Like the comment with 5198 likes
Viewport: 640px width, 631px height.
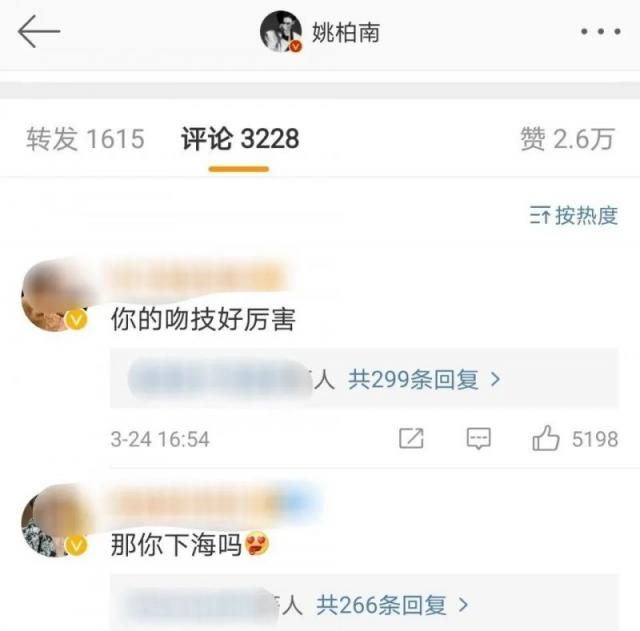tap(547, 438)
